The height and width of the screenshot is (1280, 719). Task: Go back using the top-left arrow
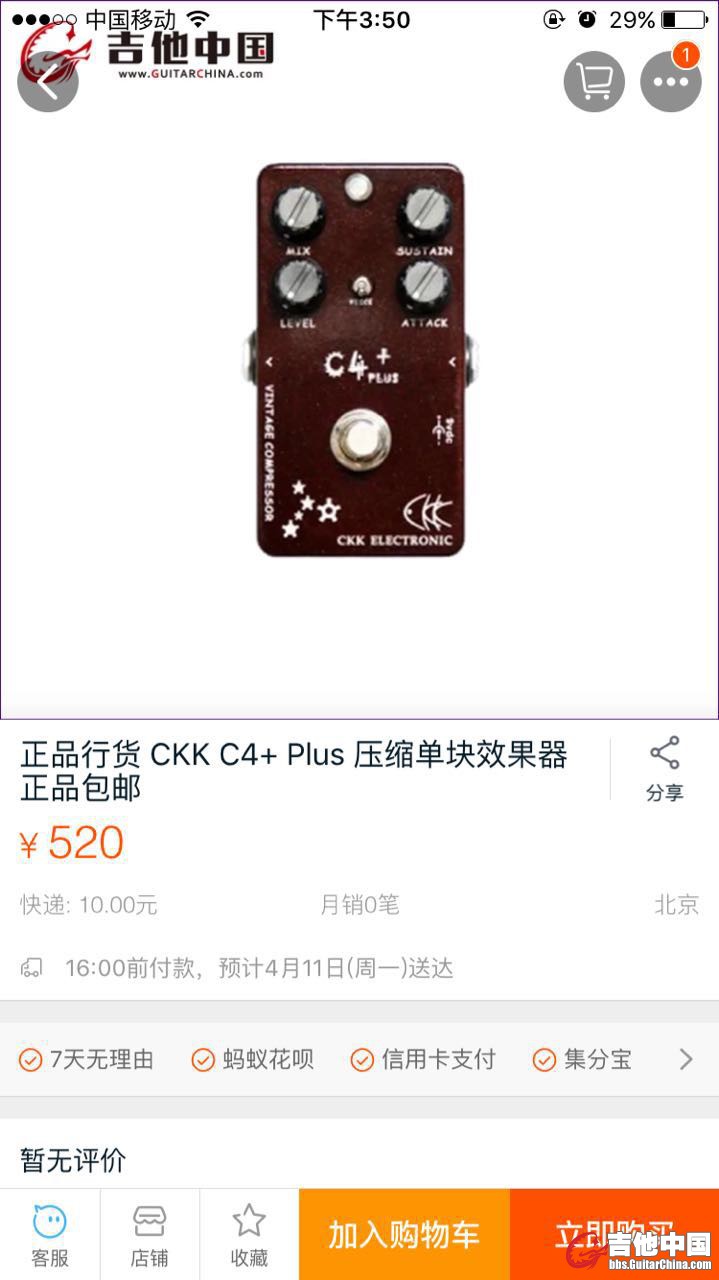(47, 82)
